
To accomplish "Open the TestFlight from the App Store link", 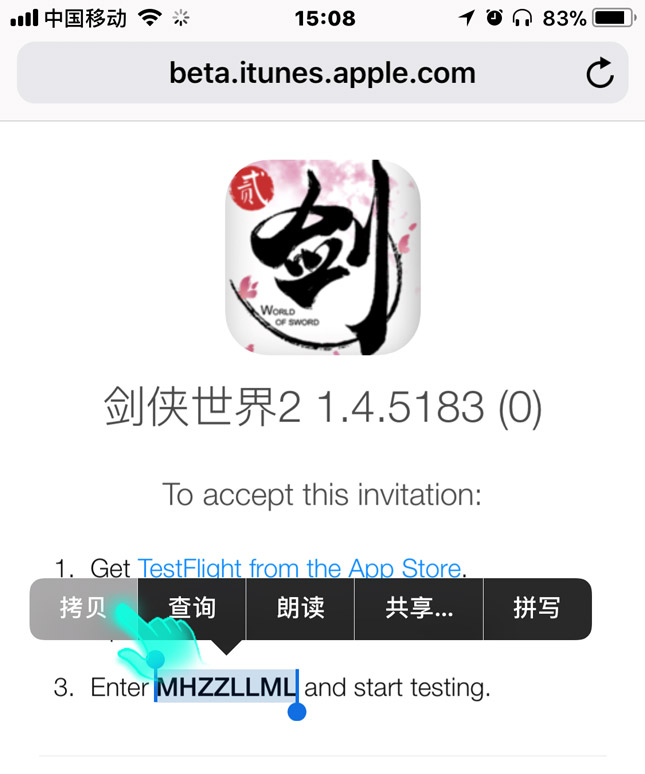I will 299,568.
